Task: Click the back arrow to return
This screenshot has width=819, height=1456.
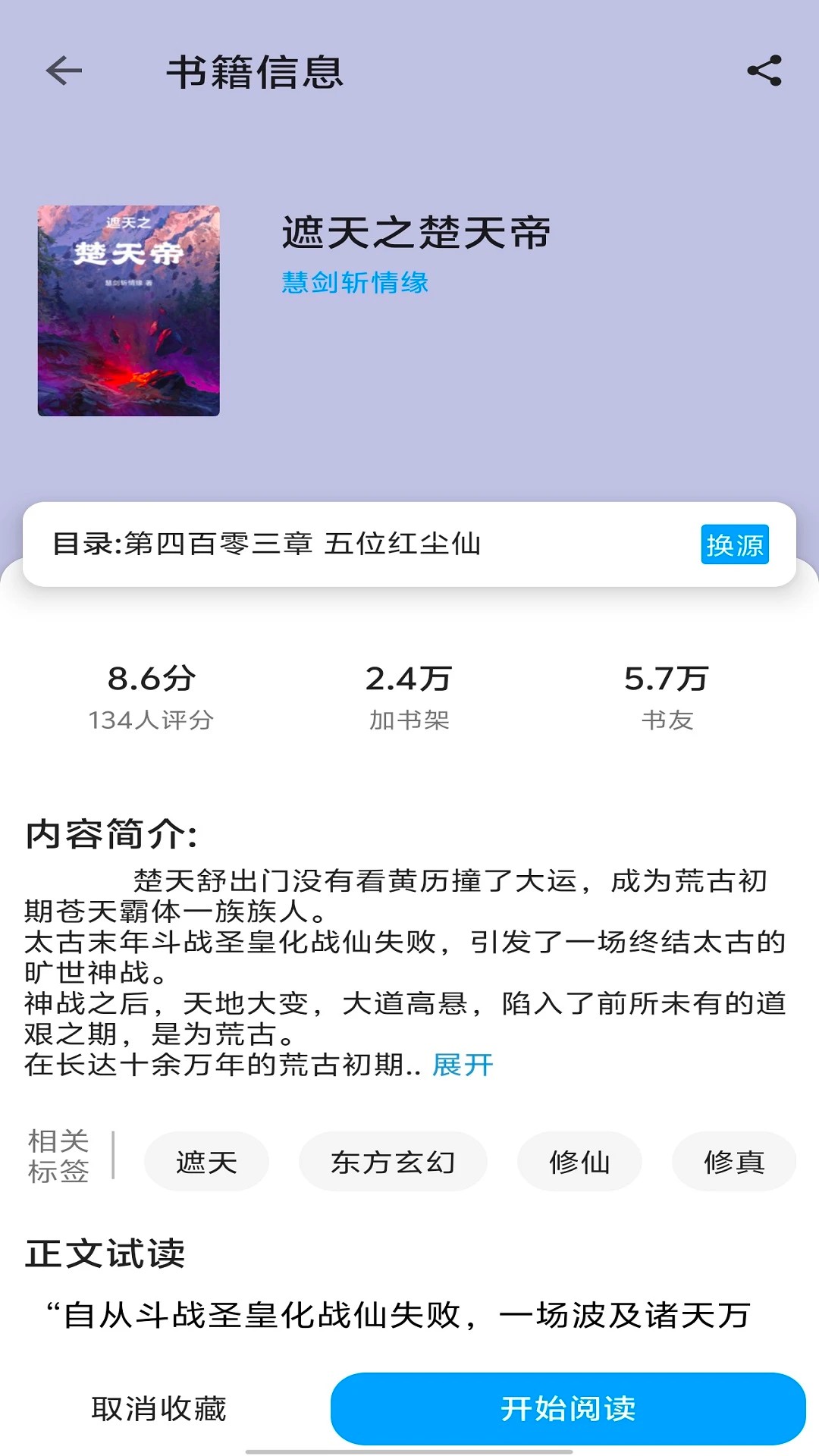Action: point(62,73)
